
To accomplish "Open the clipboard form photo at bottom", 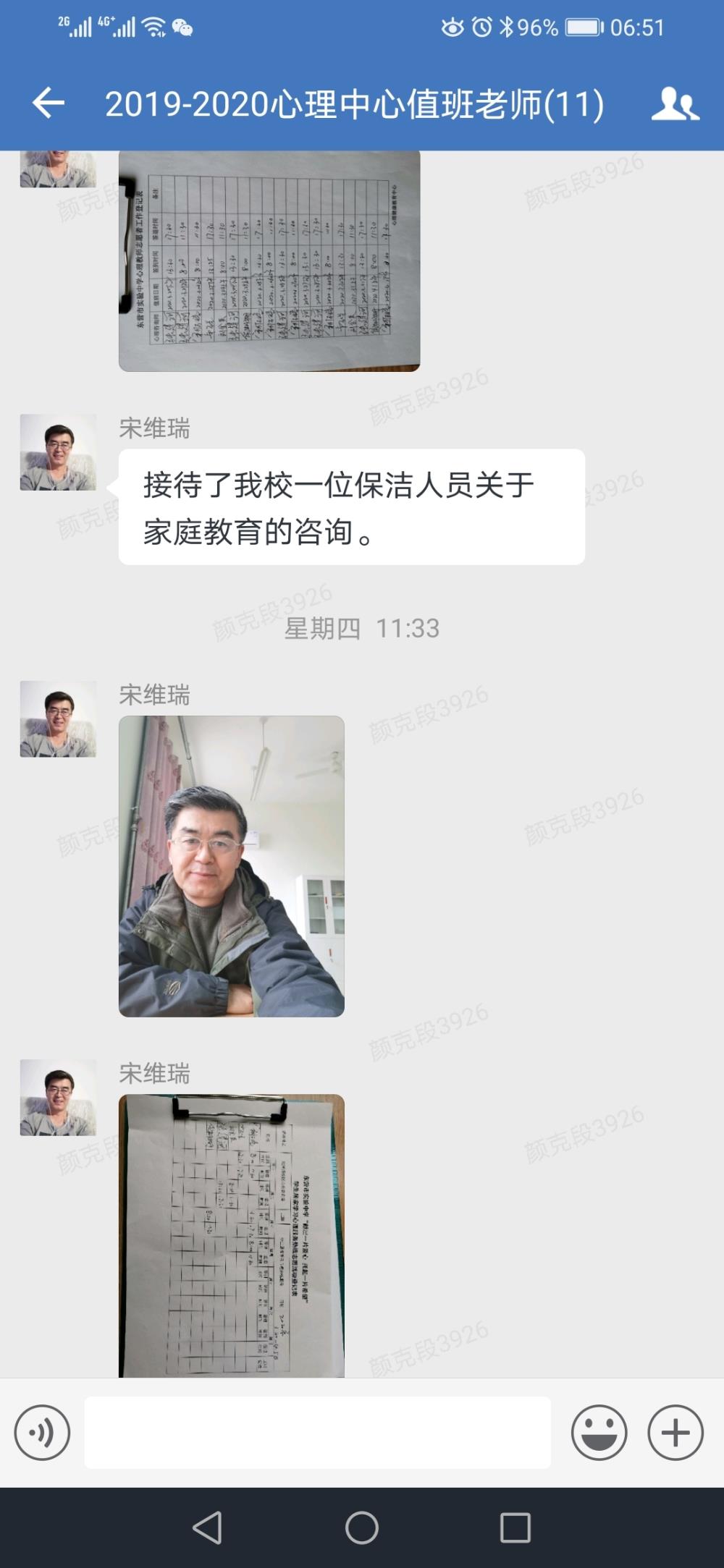I will 232,1236.
